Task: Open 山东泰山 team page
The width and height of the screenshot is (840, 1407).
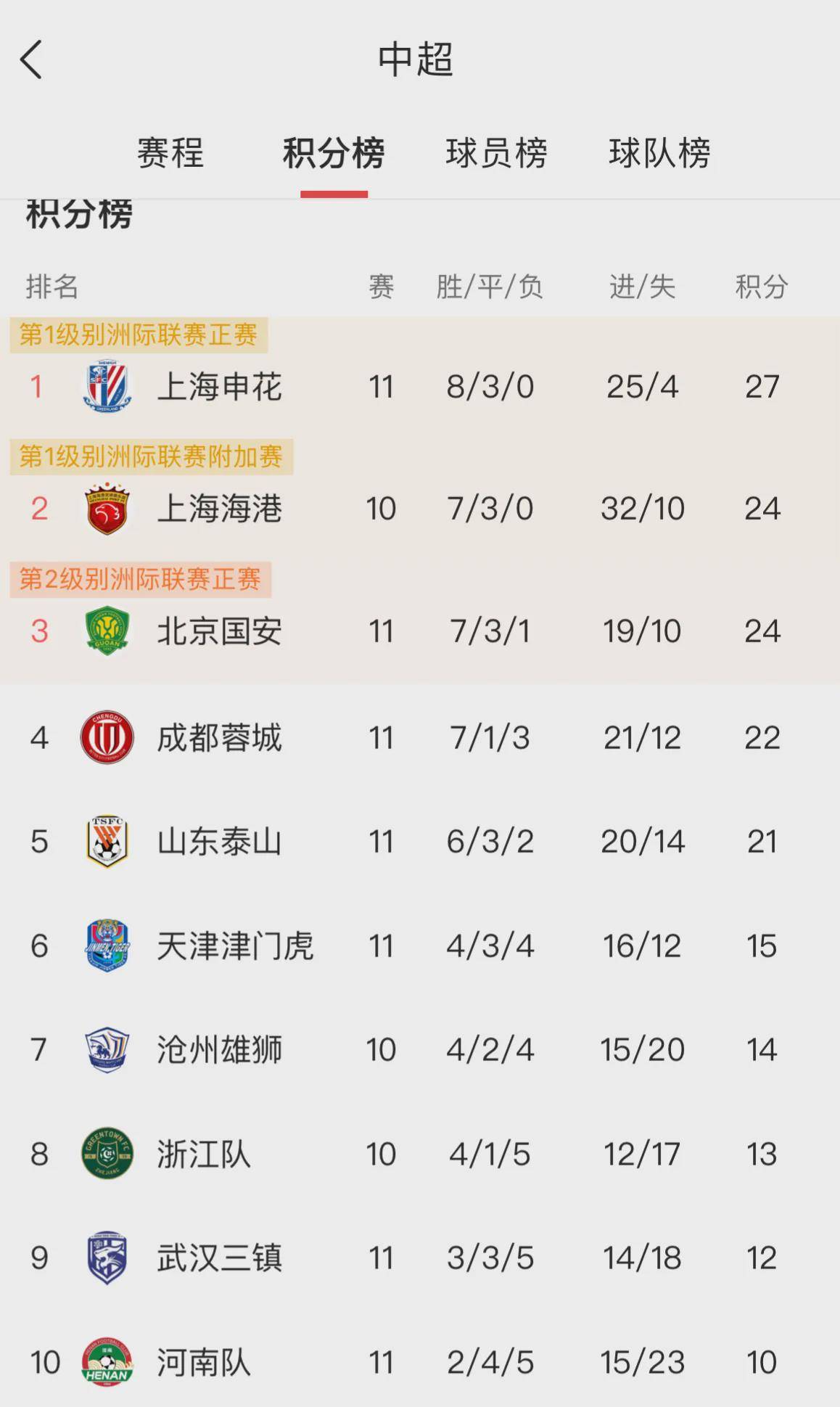Action: coord(219,842)
